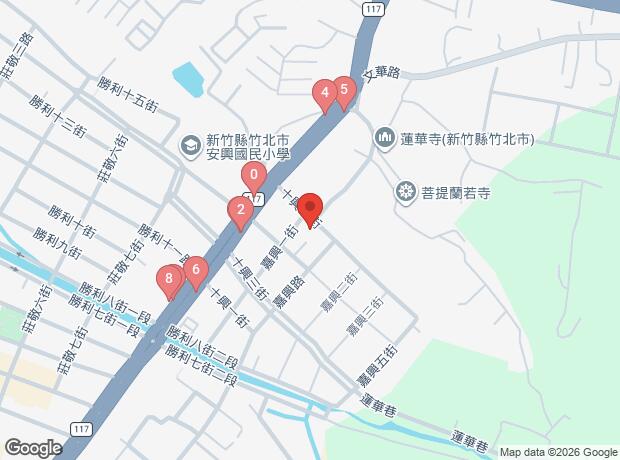
Task: Tap map marker number 2
Action: tap(239, 211)
